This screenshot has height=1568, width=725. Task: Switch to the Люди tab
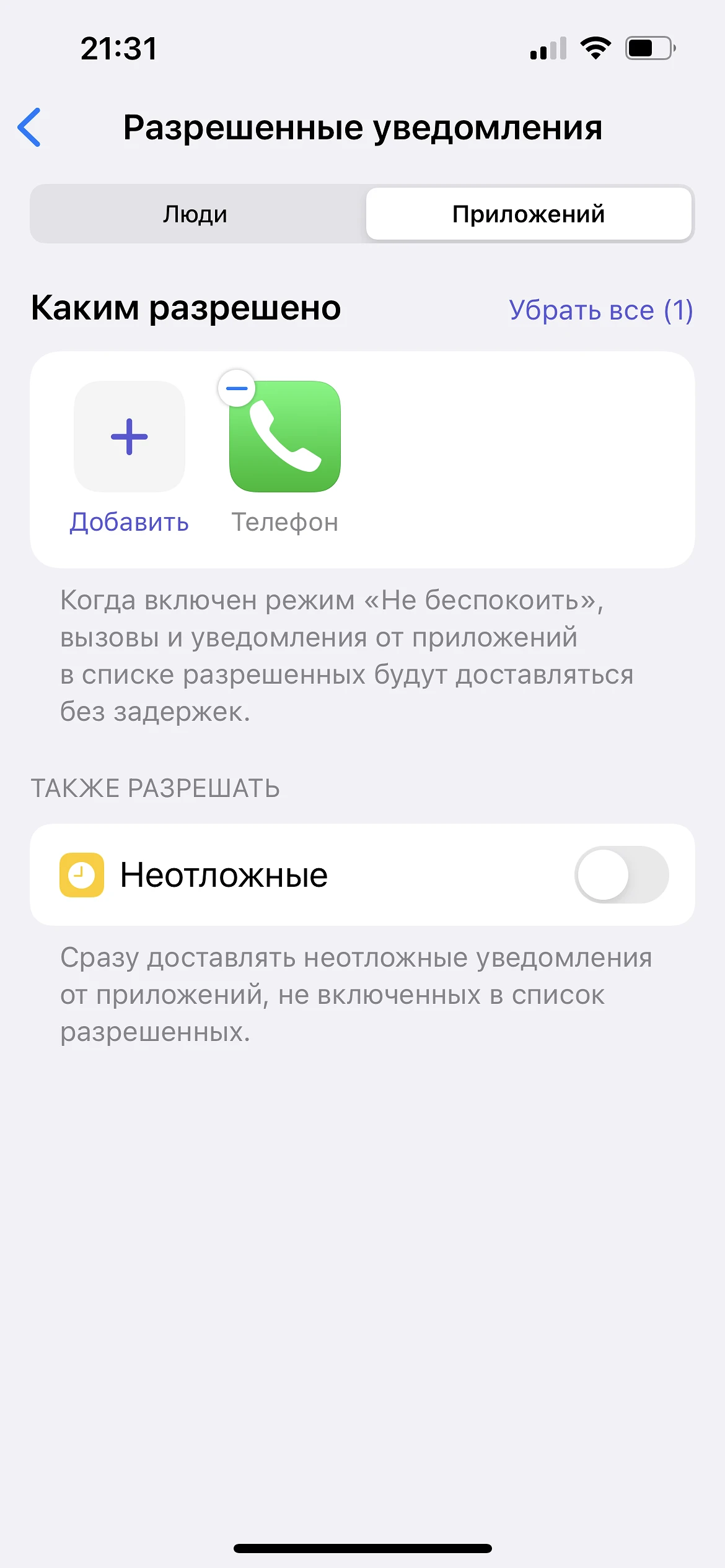(x=196, y=214)
